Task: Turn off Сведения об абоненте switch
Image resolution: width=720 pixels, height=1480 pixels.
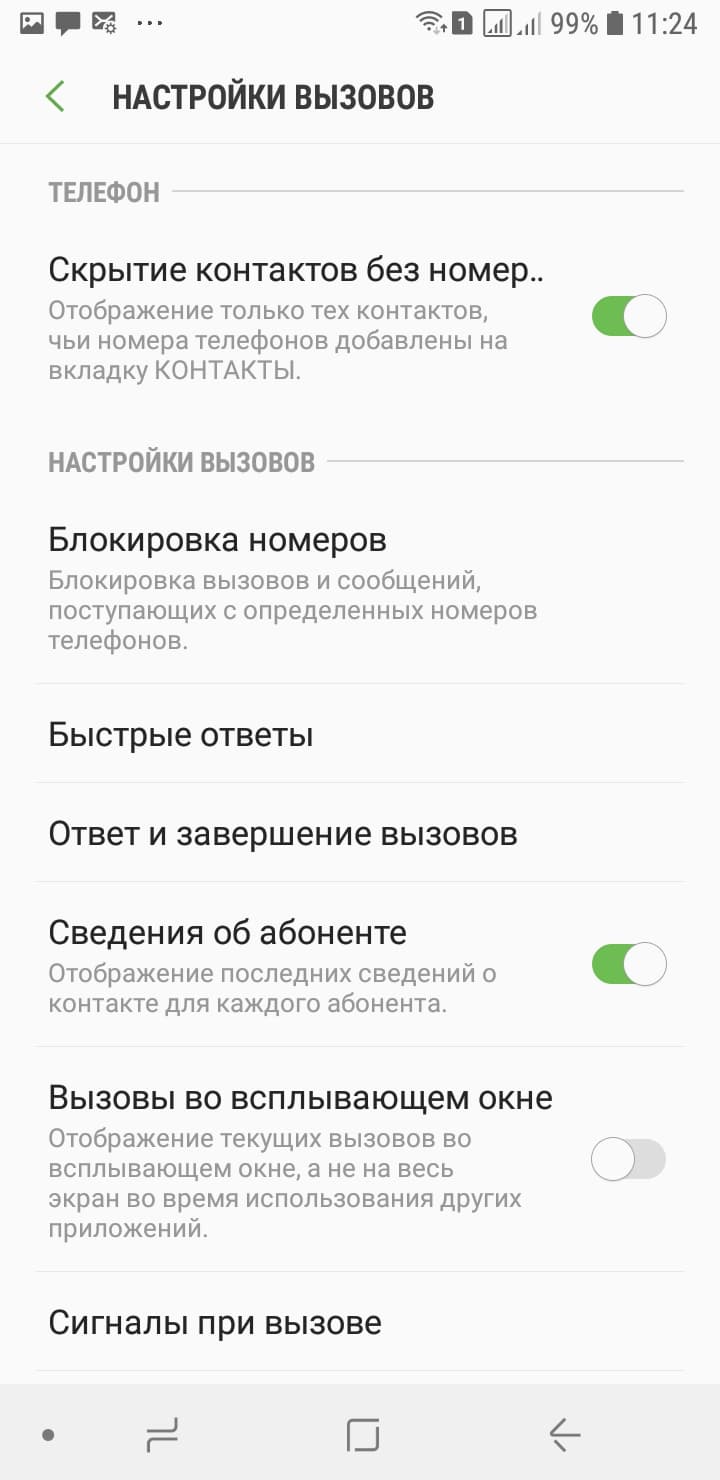Action: (x=628, y=965)
